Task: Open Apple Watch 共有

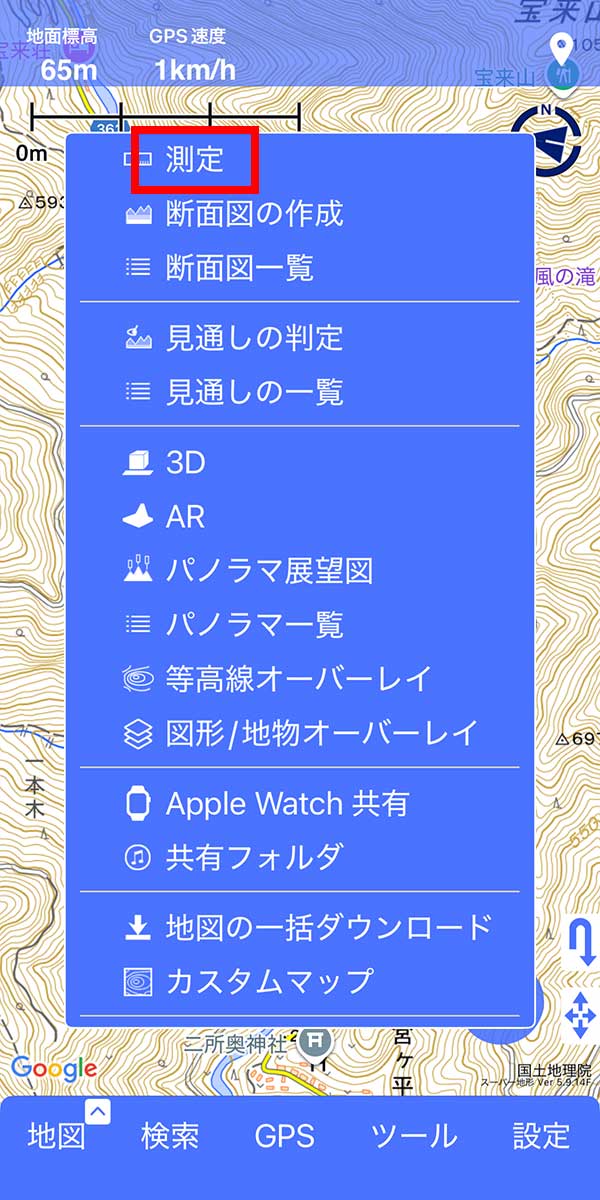Action: pyautogui.click(x=287, y=803)
